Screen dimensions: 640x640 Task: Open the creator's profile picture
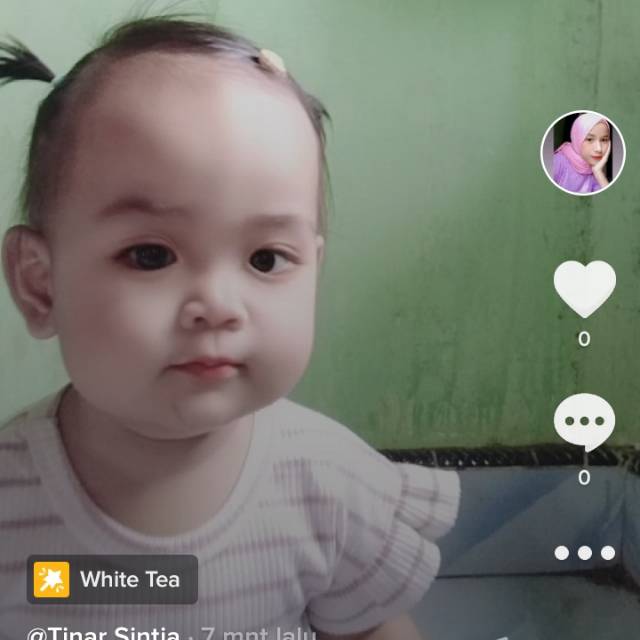pyautogui.click(x=583, y=153)
